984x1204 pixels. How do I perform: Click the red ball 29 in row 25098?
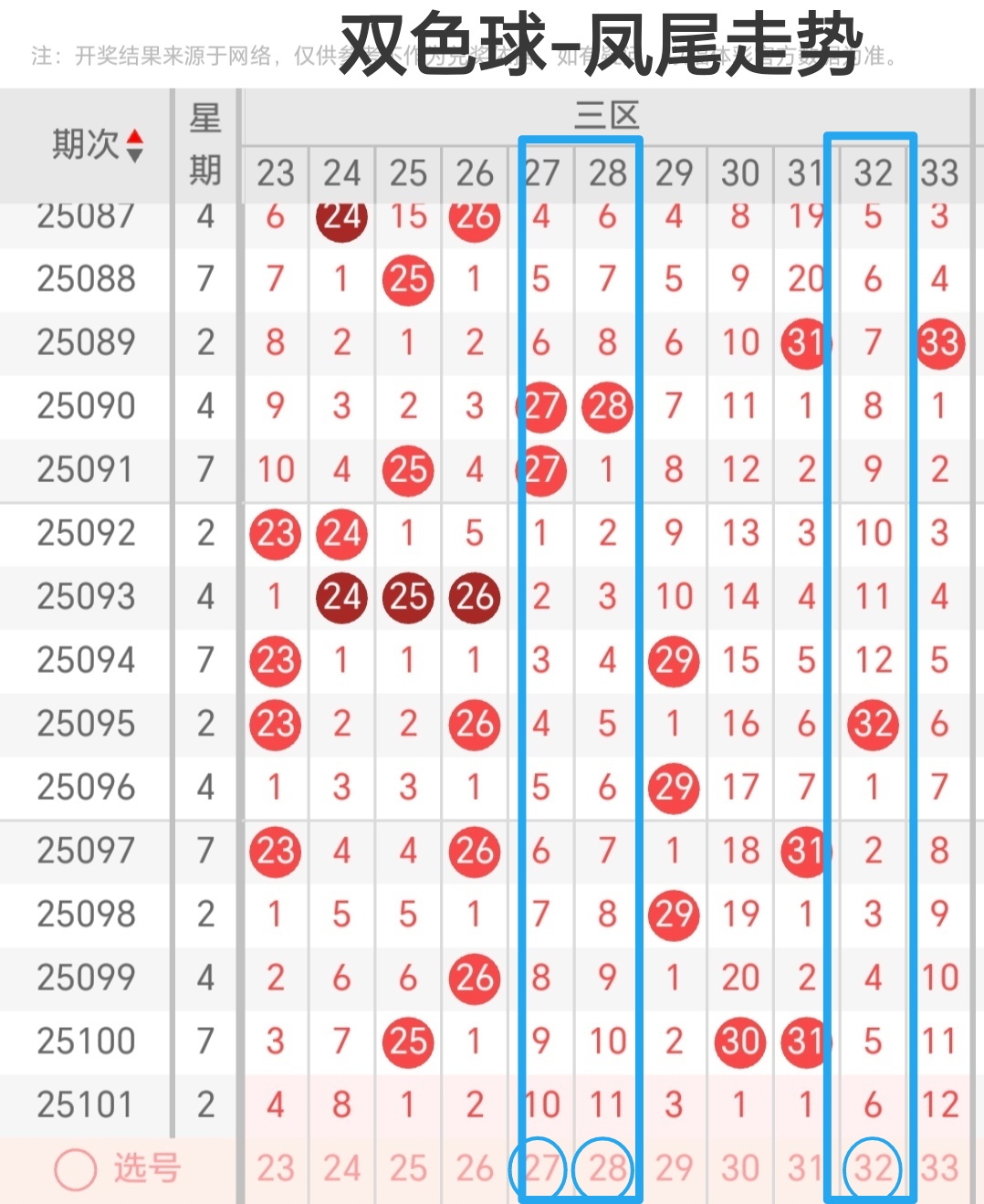(674, 915)
